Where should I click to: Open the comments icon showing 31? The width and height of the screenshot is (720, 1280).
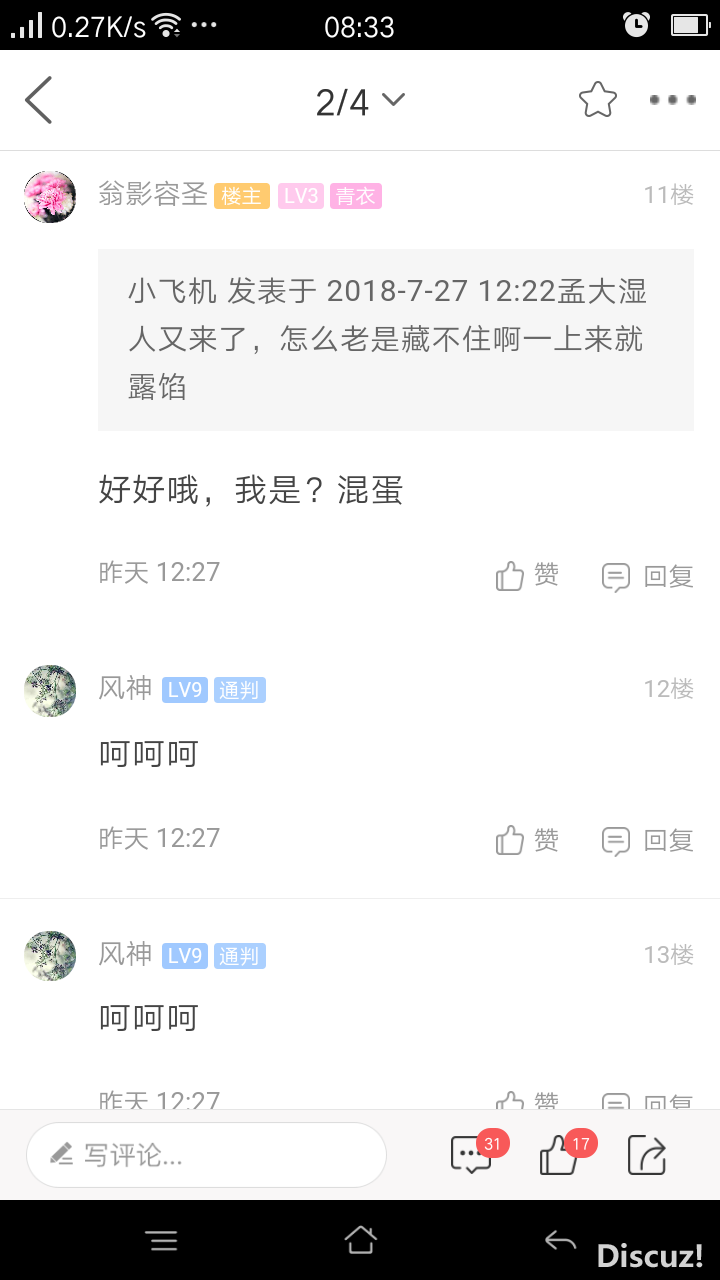[x=472, y=1155]
